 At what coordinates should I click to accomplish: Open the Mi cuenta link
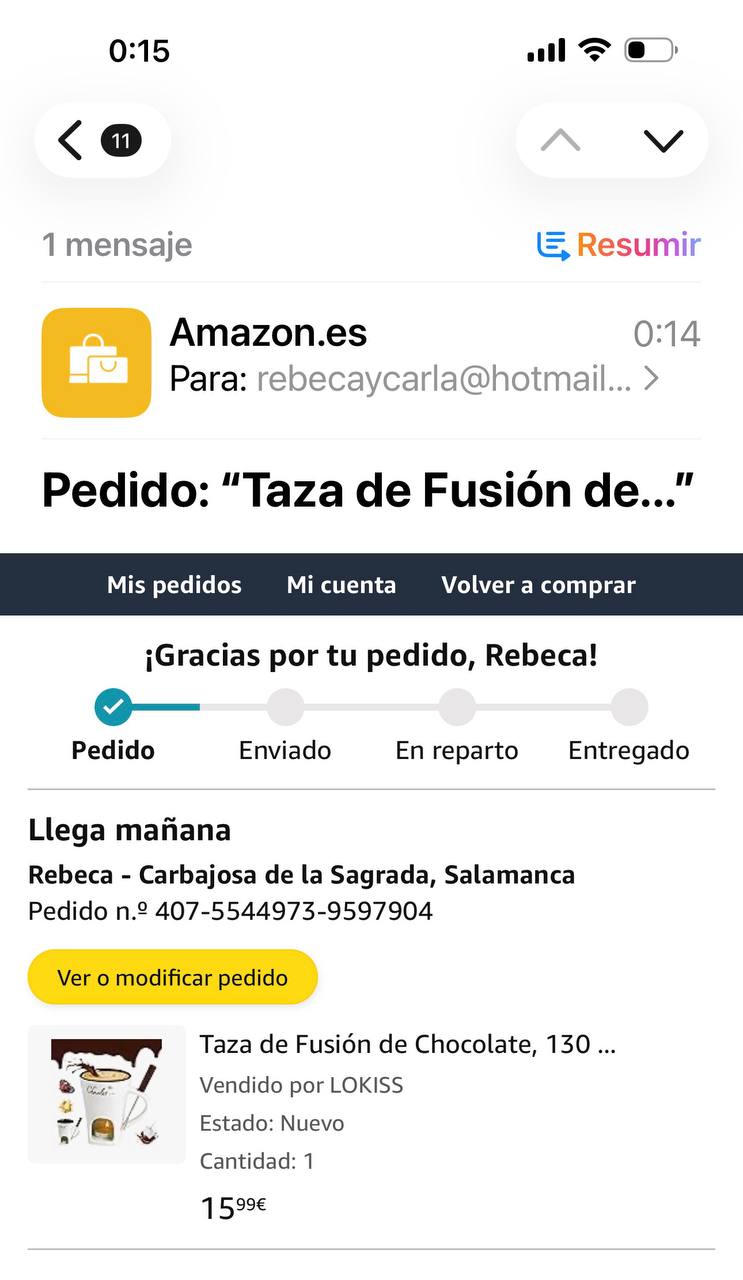click(341, 585)
